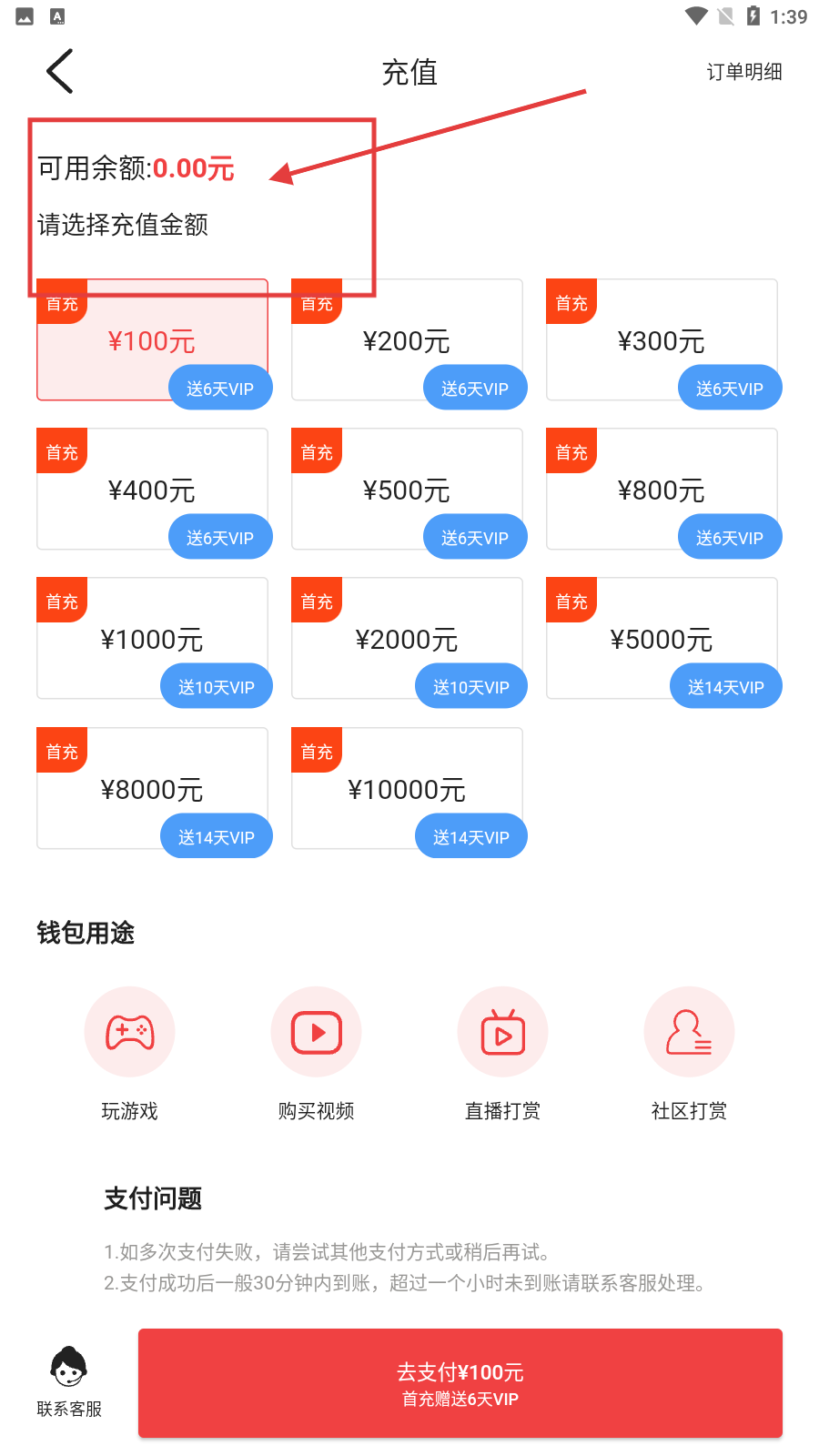The image size is (819, 1456).
Task: Tap the back arrow to exit recharge
Action: (60, 70)
